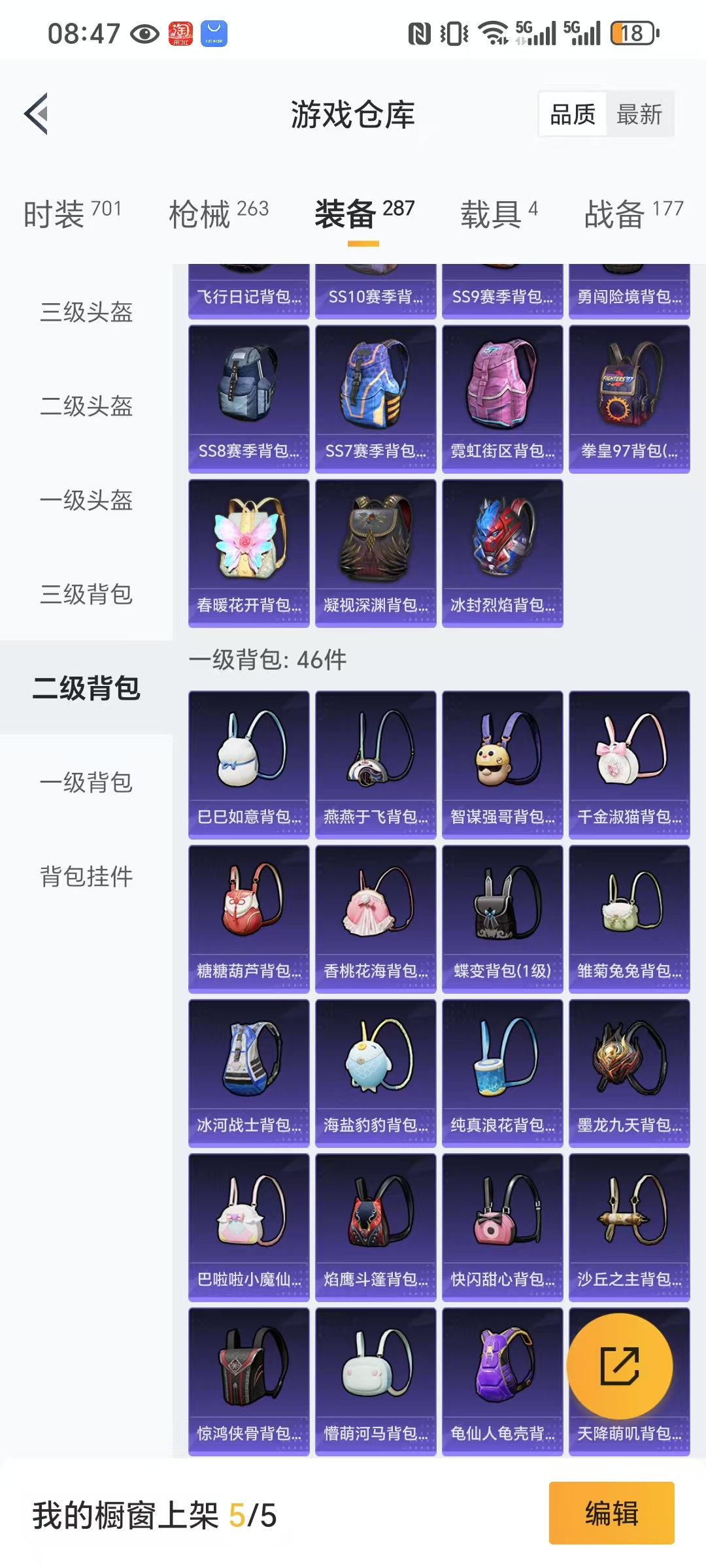This screenshot has width=706, height=1568.
Task: Jump to the 三级背包 category
Action: [x=86, y=594]
